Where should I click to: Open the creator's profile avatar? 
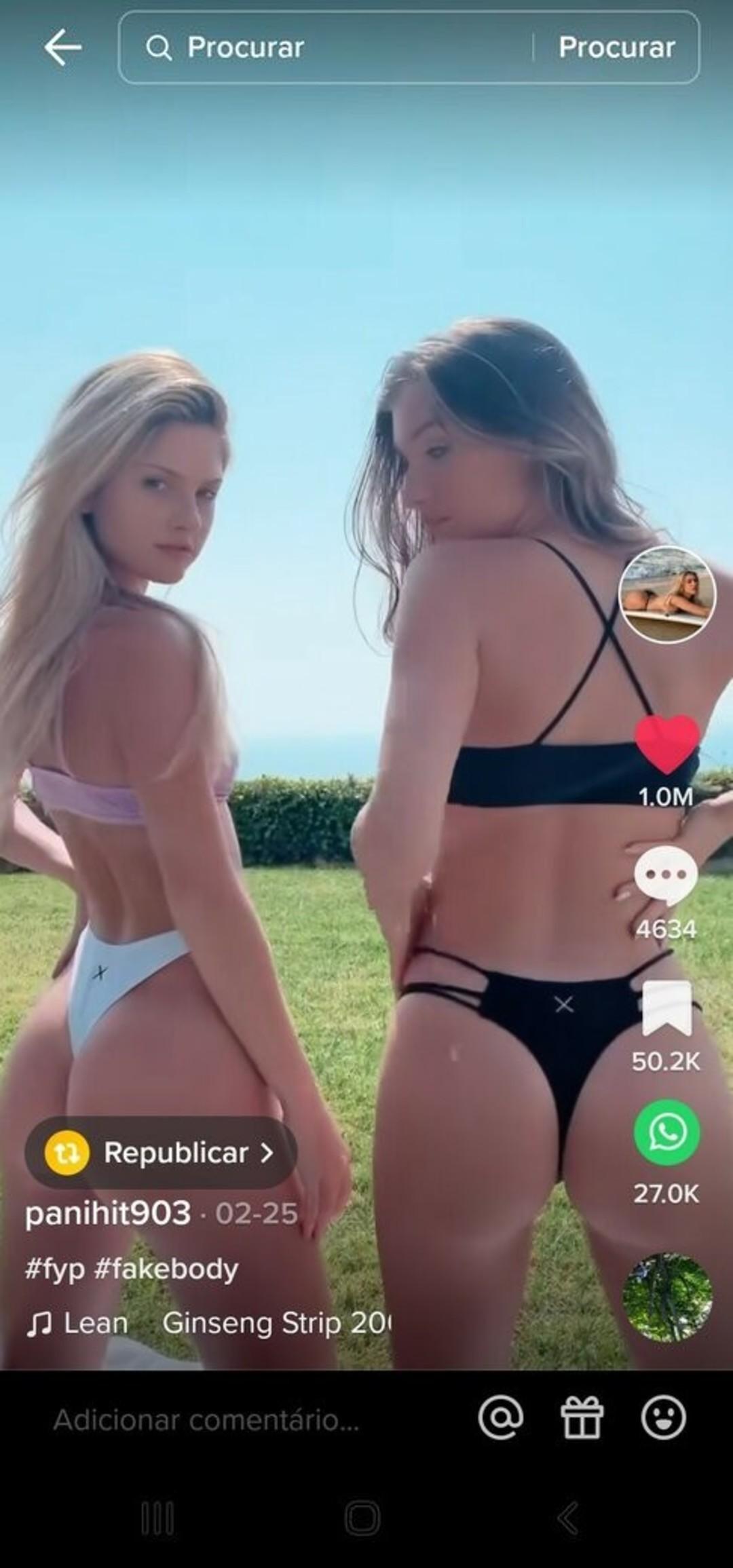tap(668, 595)
